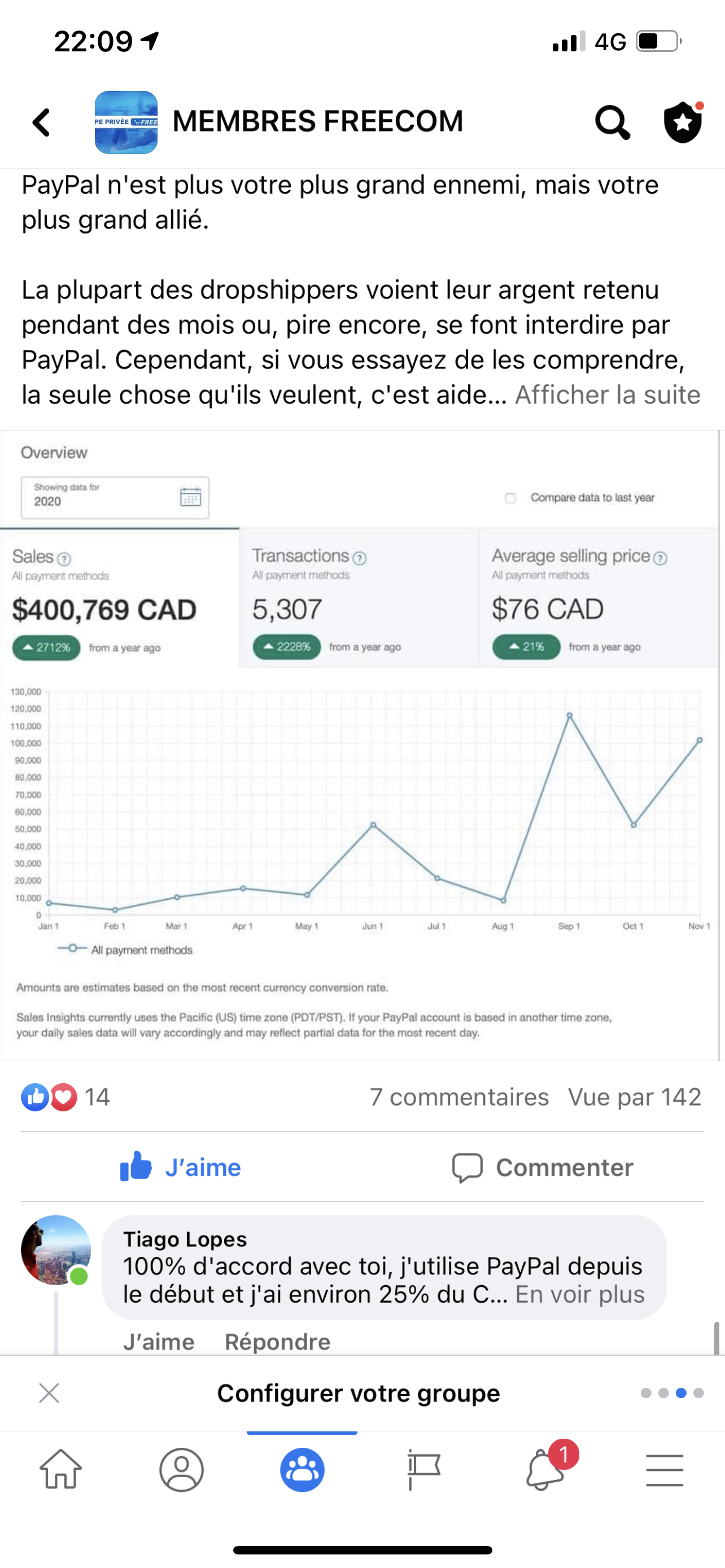This screenshot has height=1568, width=725.
Task: Expand Tiago Lopes' comment with En voir plus
Action: (579, 1294)
